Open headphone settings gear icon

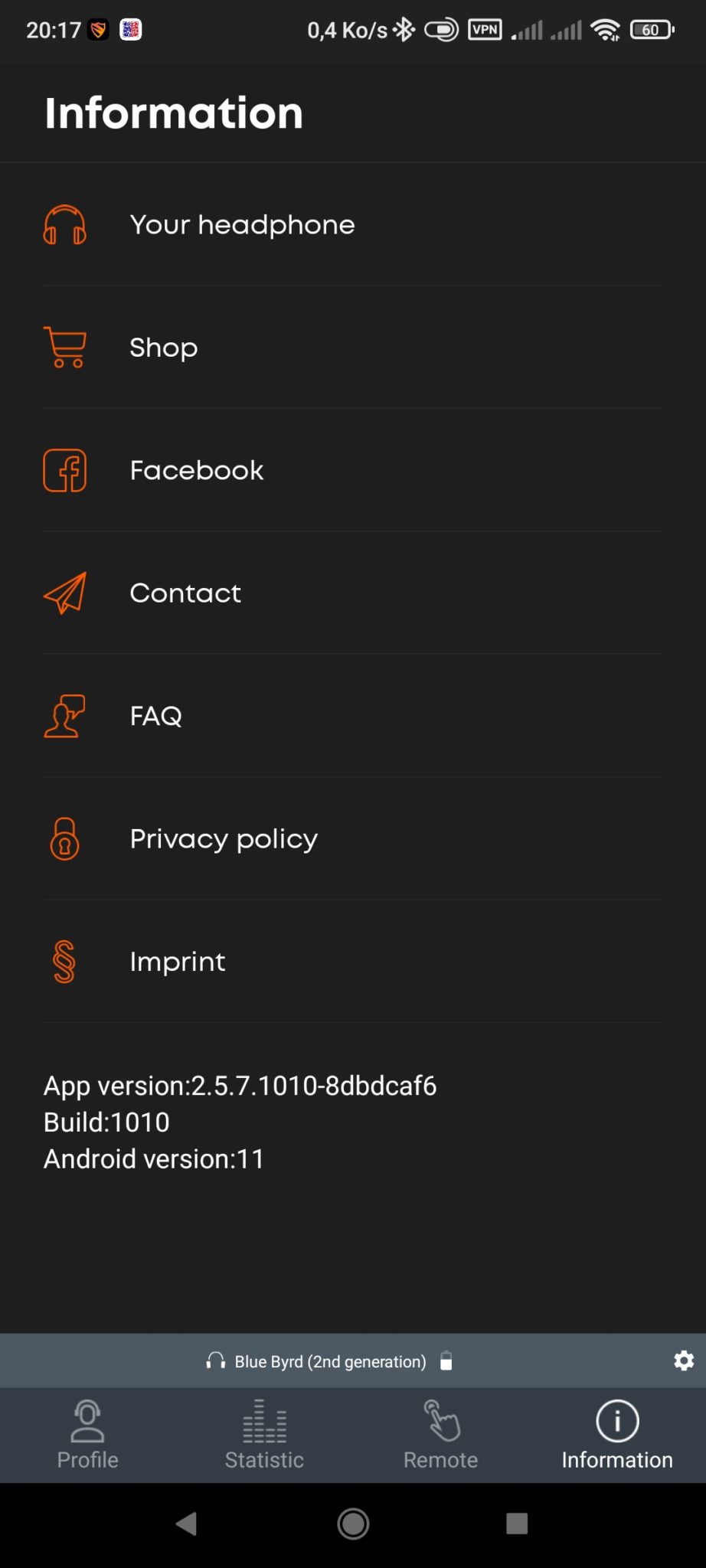pos(683,1361)
